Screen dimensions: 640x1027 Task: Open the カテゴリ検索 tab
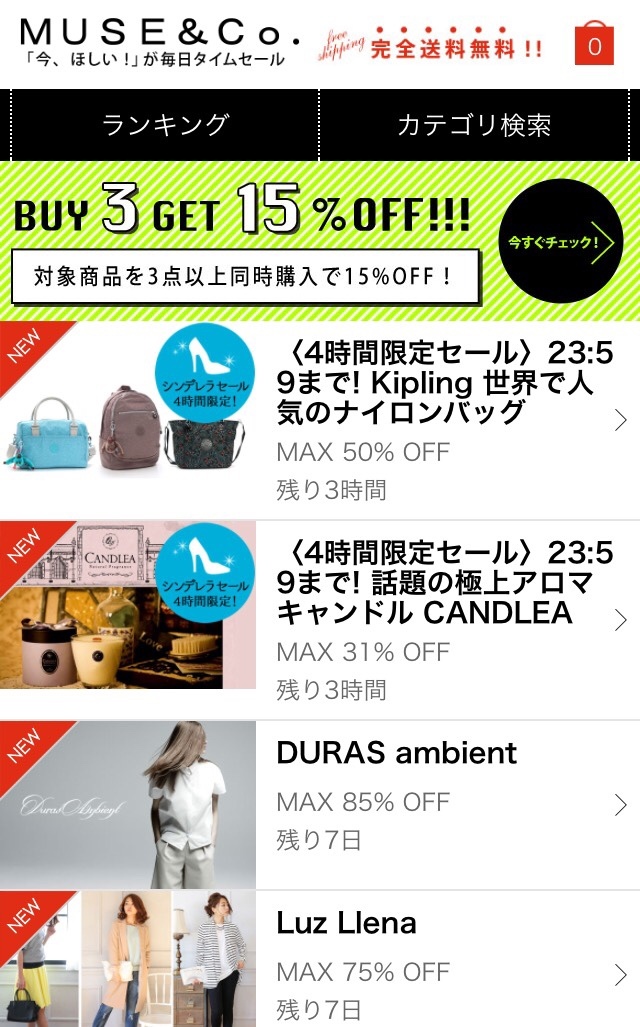(x=474, y=125)
